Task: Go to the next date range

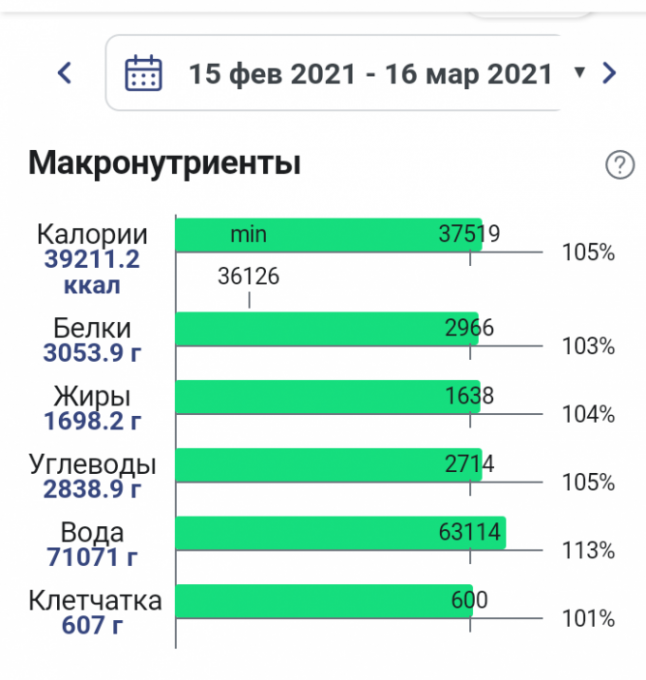Action: point(609,73)
